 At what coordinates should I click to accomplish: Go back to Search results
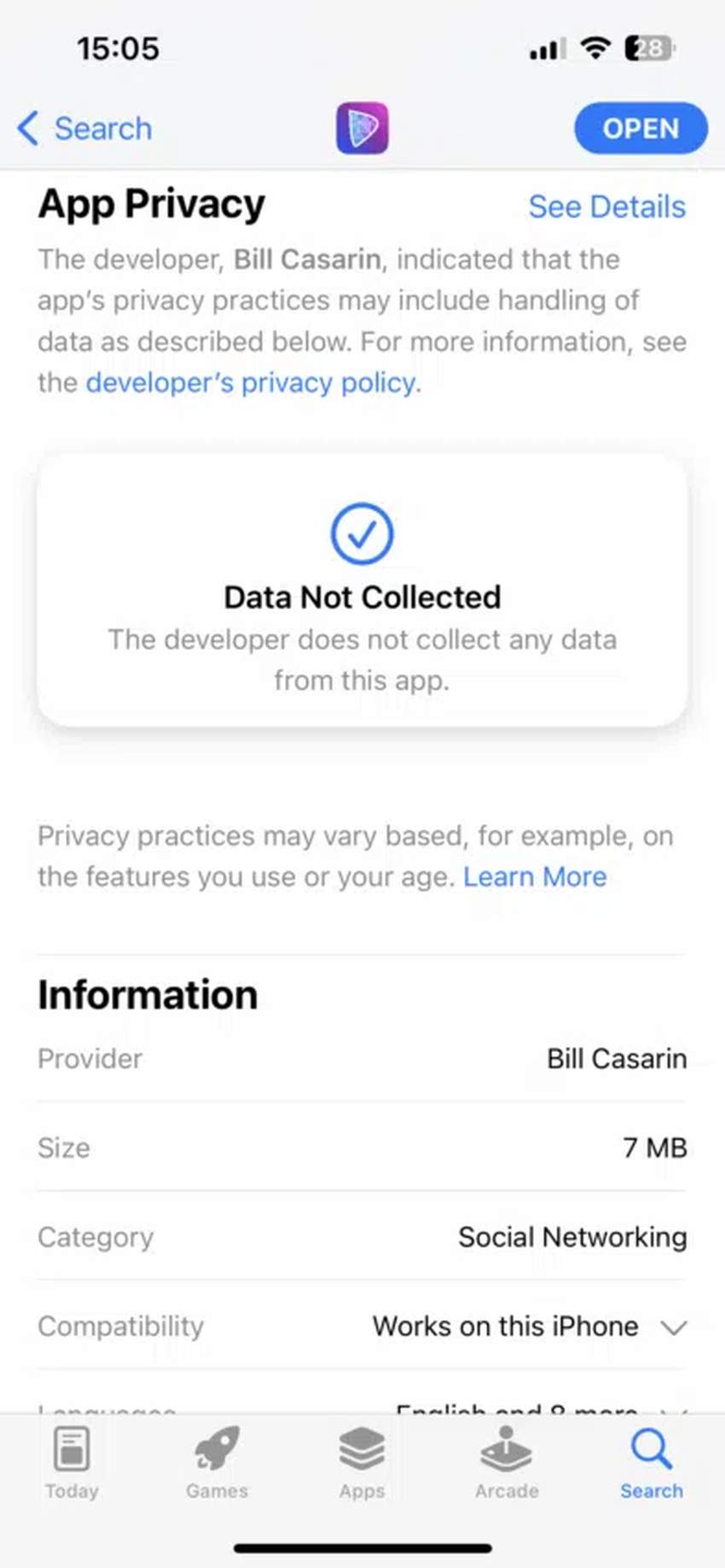(x=85, y=129)
